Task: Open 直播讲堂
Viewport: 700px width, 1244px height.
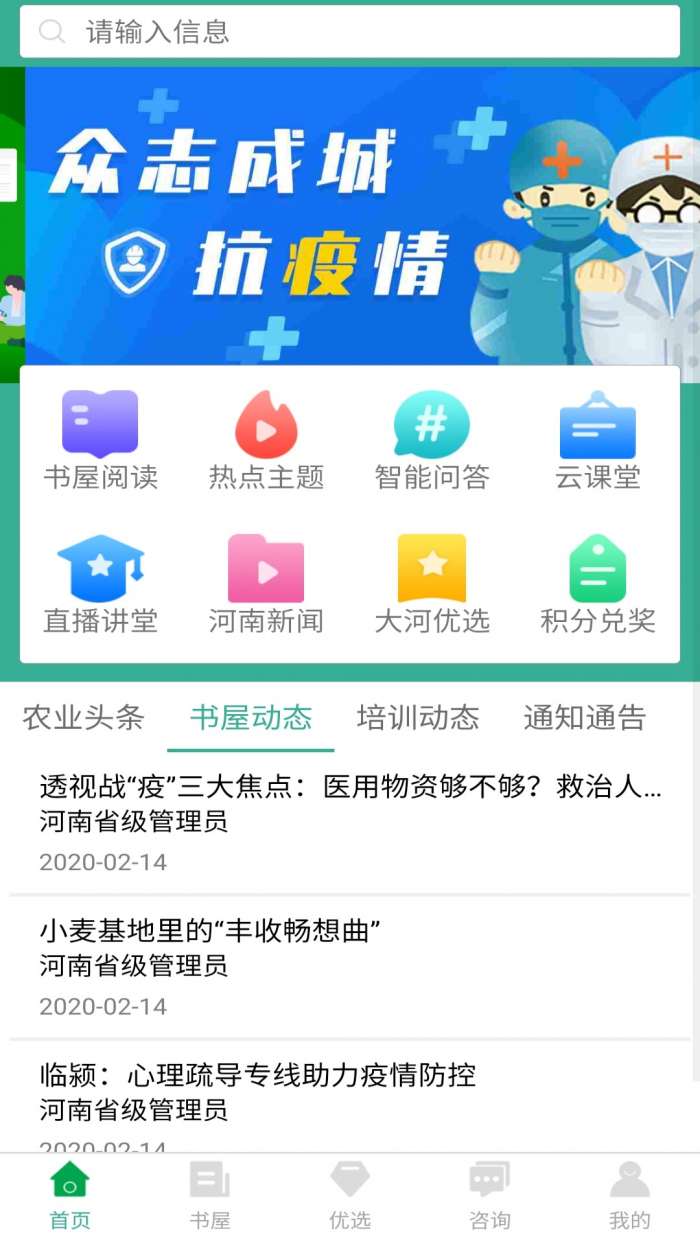Action: click(x=100, y=585)
